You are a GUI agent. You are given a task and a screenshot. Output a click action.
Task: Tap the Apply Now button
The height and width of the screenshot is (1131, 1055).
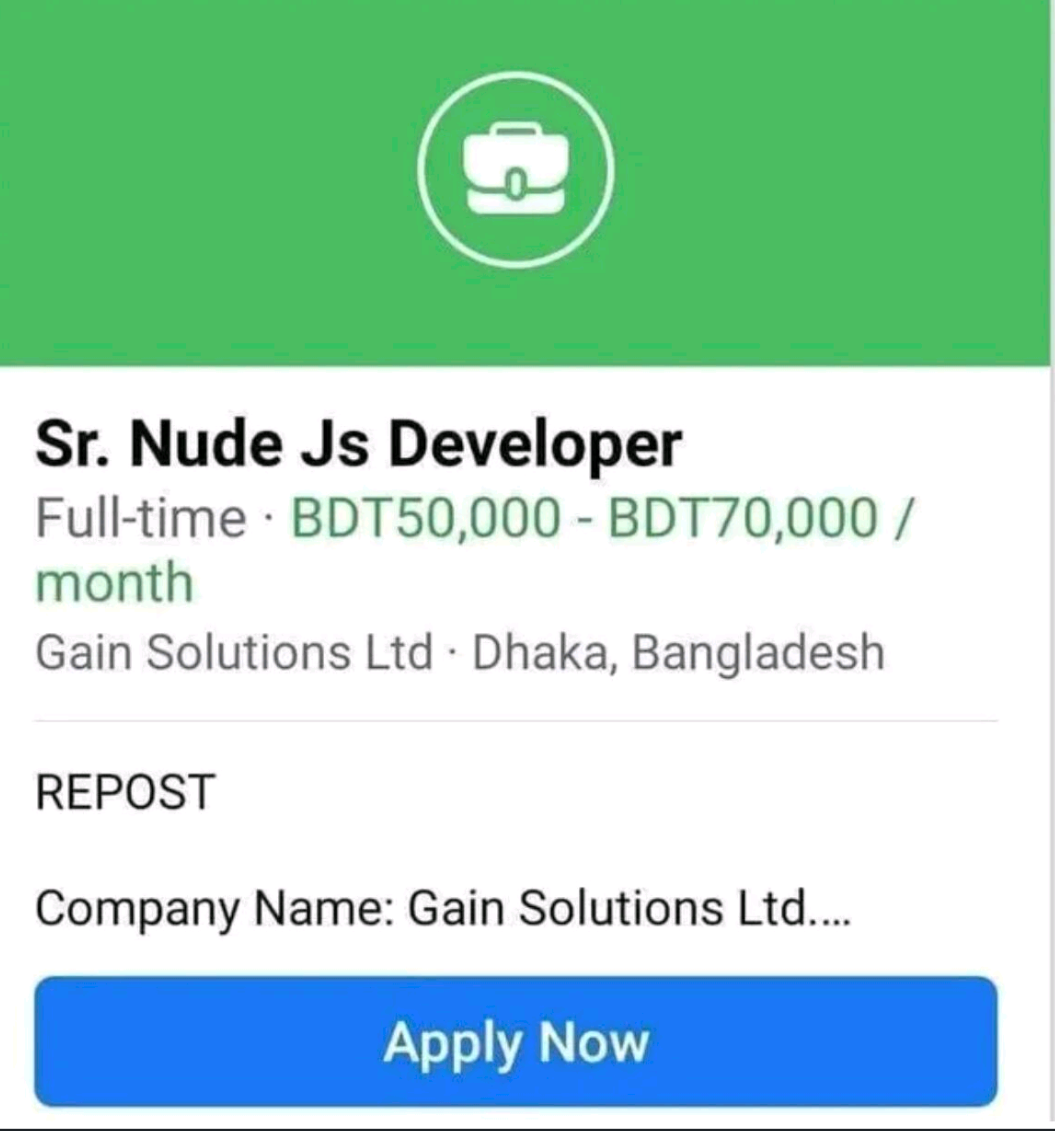(x=516, y=1042)
